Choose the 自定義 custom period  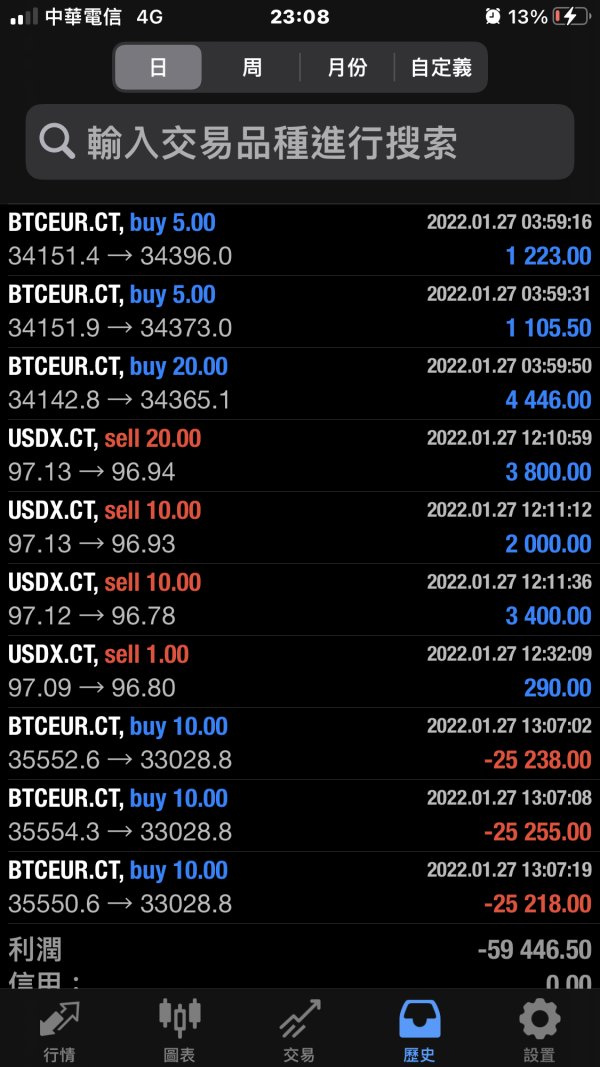pyautogui.click(x=441, y=68)
